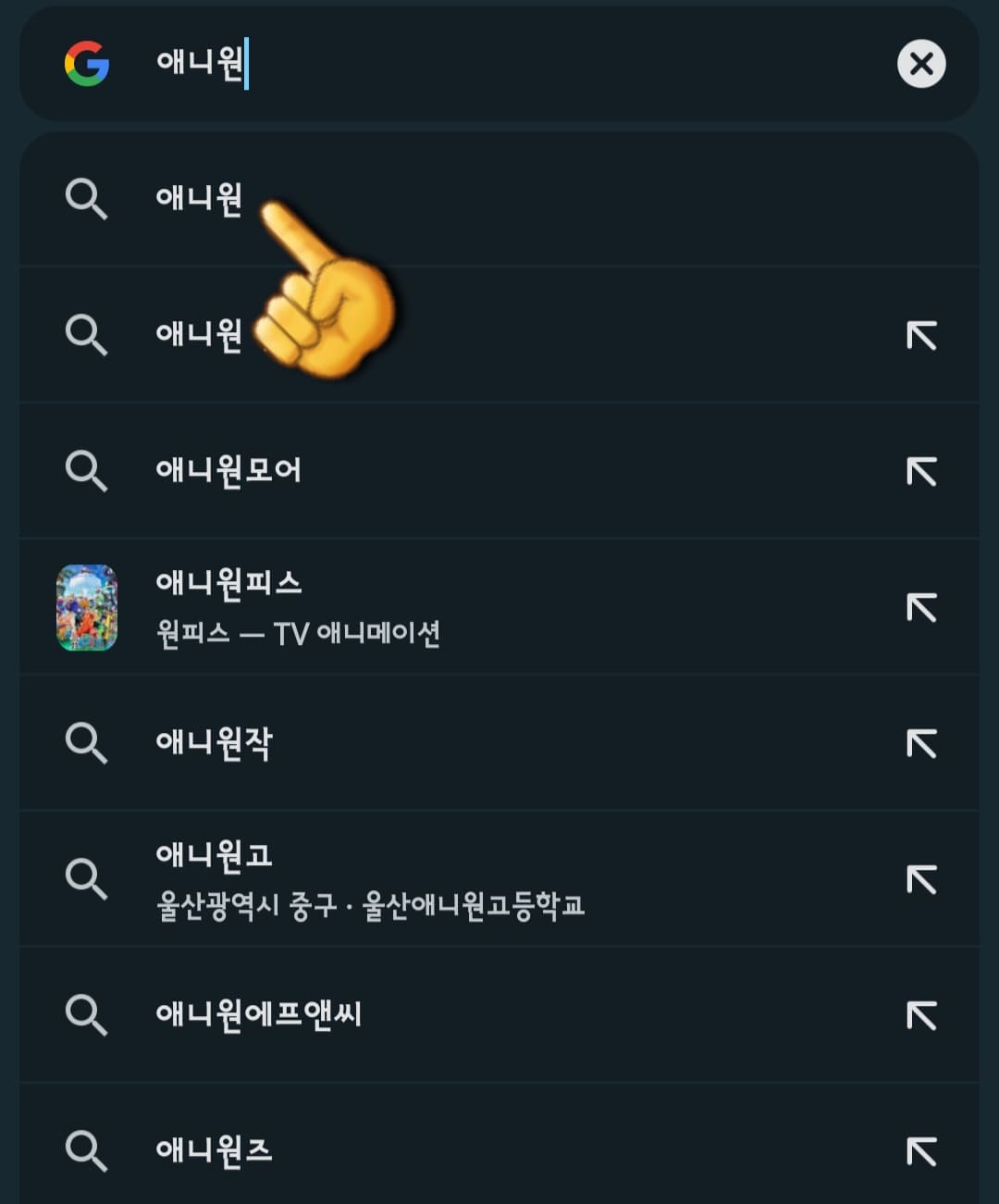Image resolution: width=999 pixels, height=1204 pixels.
Task: Tap the arrow to autofill 애니원작 query
Action: (921, 743)
